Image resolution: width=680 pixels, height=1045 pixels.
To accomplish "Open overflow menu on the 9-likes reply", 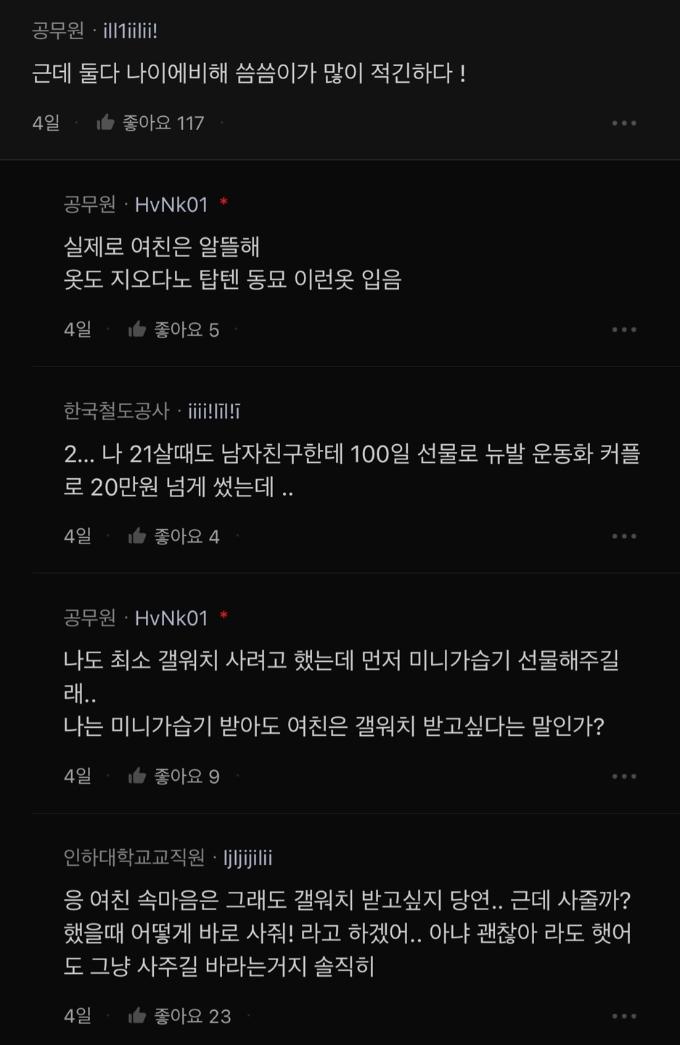I will (624, 775).
